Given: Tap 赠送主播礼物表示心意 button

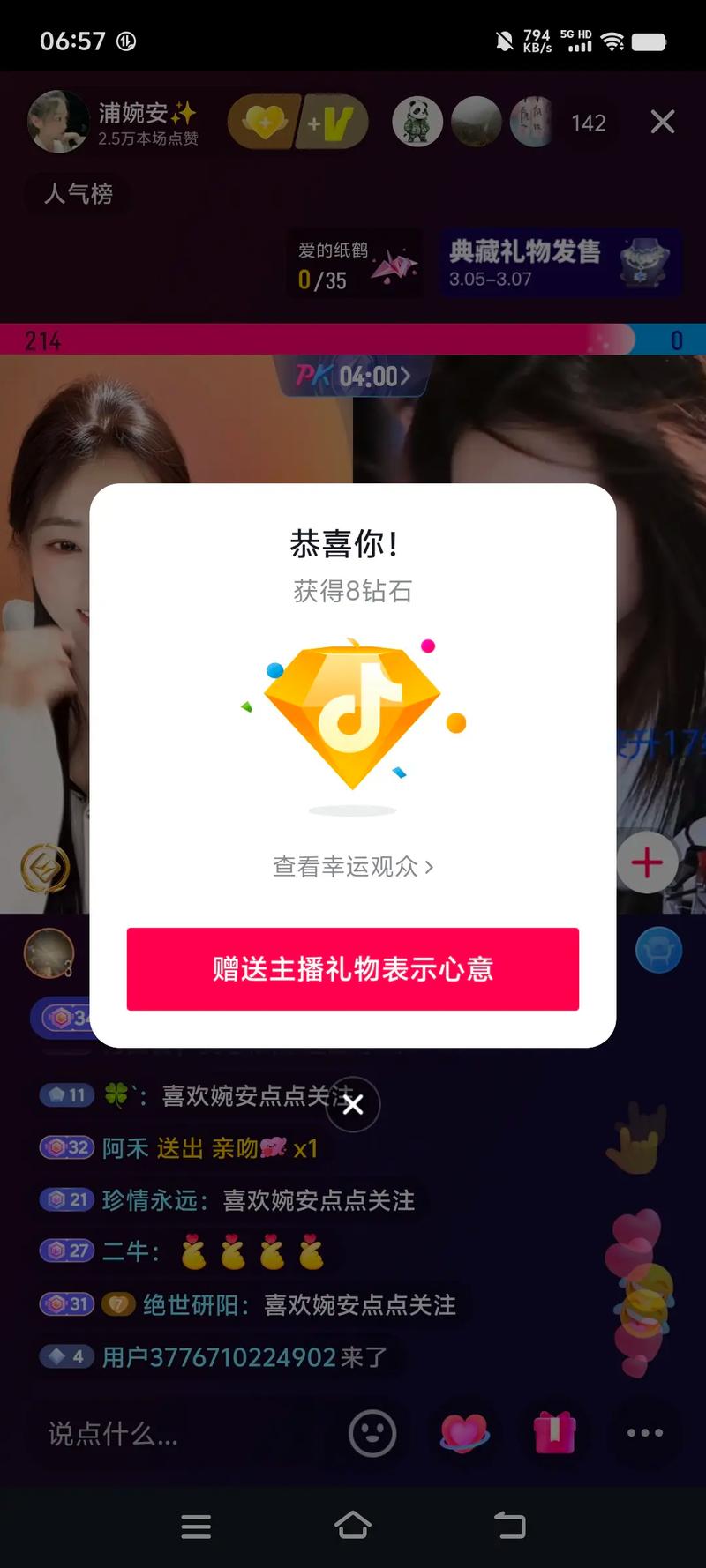Looking at the screenshot, I should (352, 968).
